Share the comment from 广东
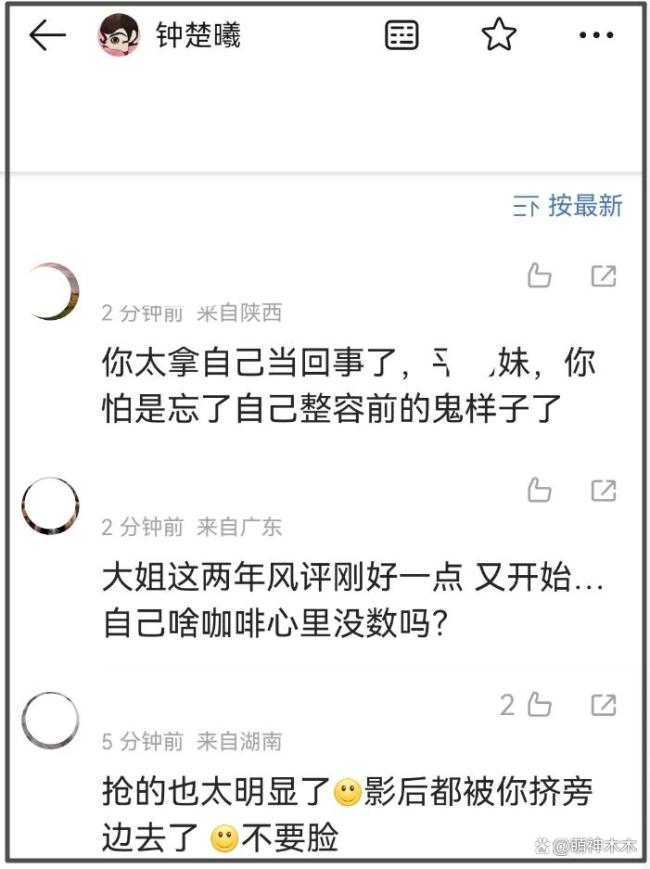The image size is (650, 869). point(603,490)
